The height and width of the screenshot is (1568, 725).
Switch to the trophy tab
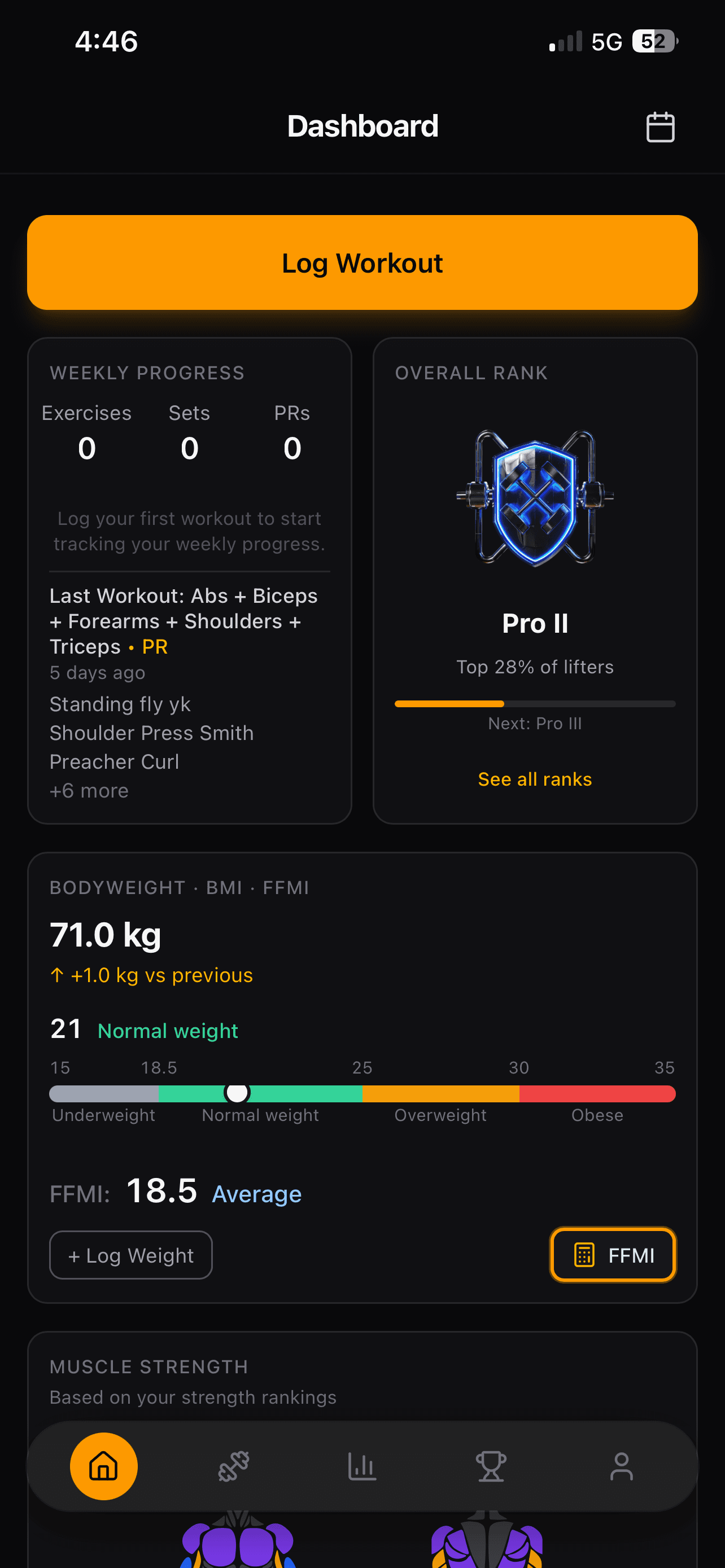click(491, 1466)
